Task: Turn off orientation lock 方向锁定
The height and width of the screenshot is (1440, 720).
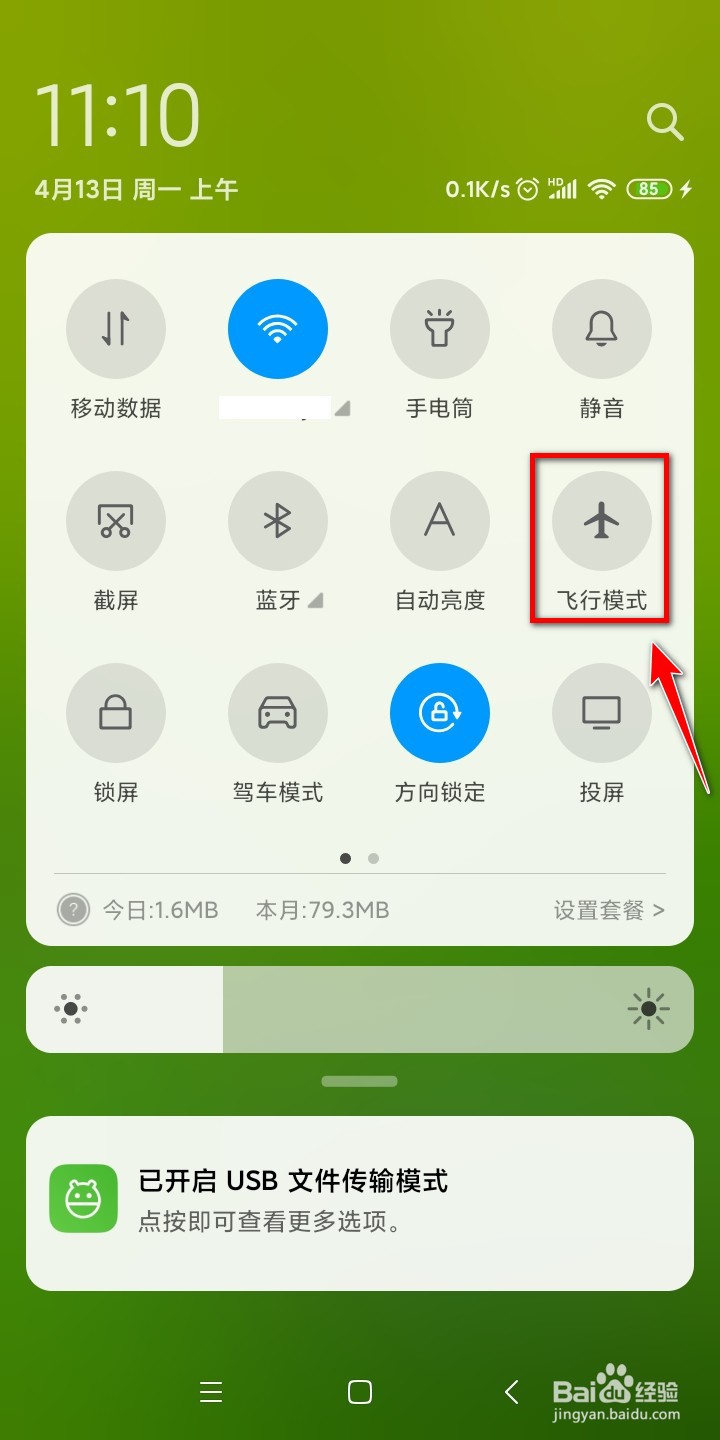Action: 439,712
